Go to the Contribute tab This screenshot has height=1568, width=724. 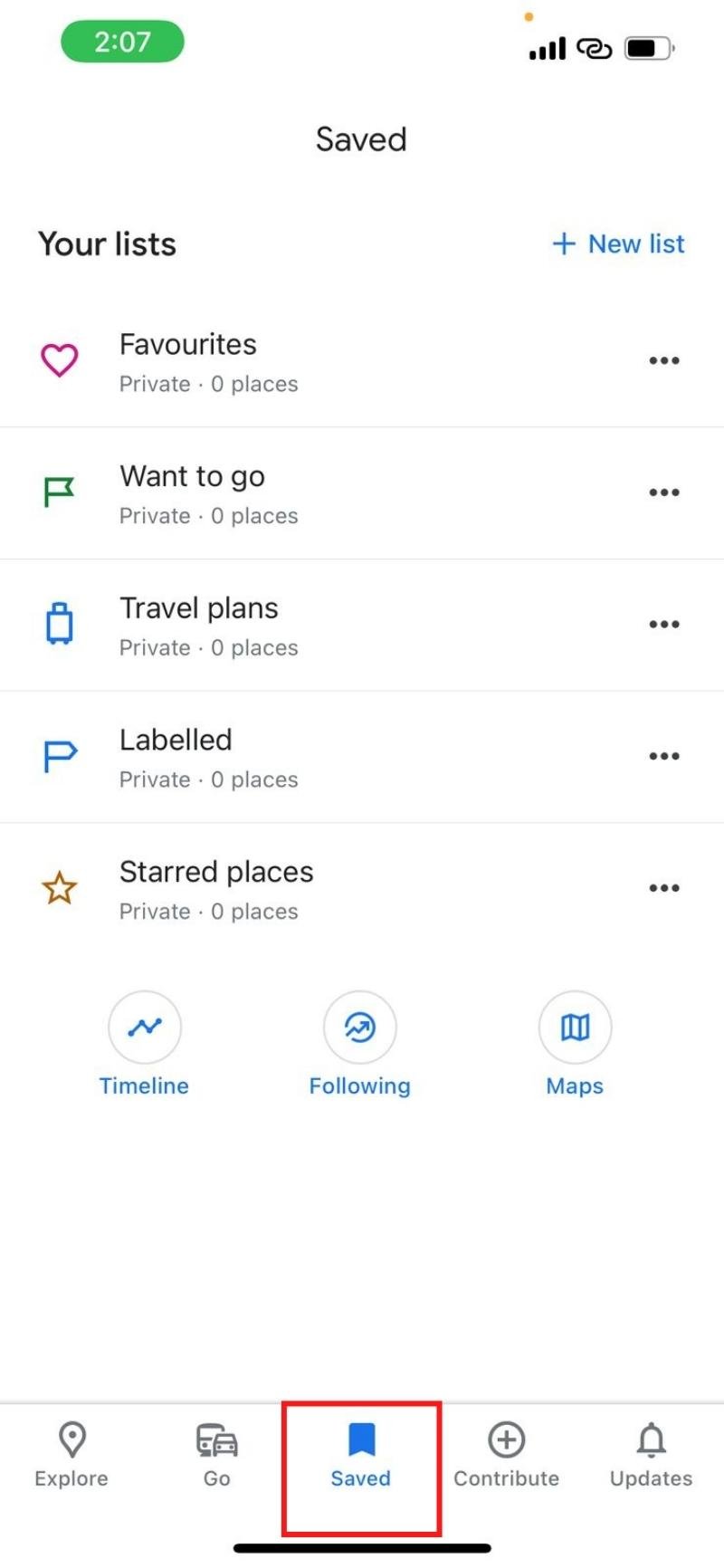(506, 1455)
